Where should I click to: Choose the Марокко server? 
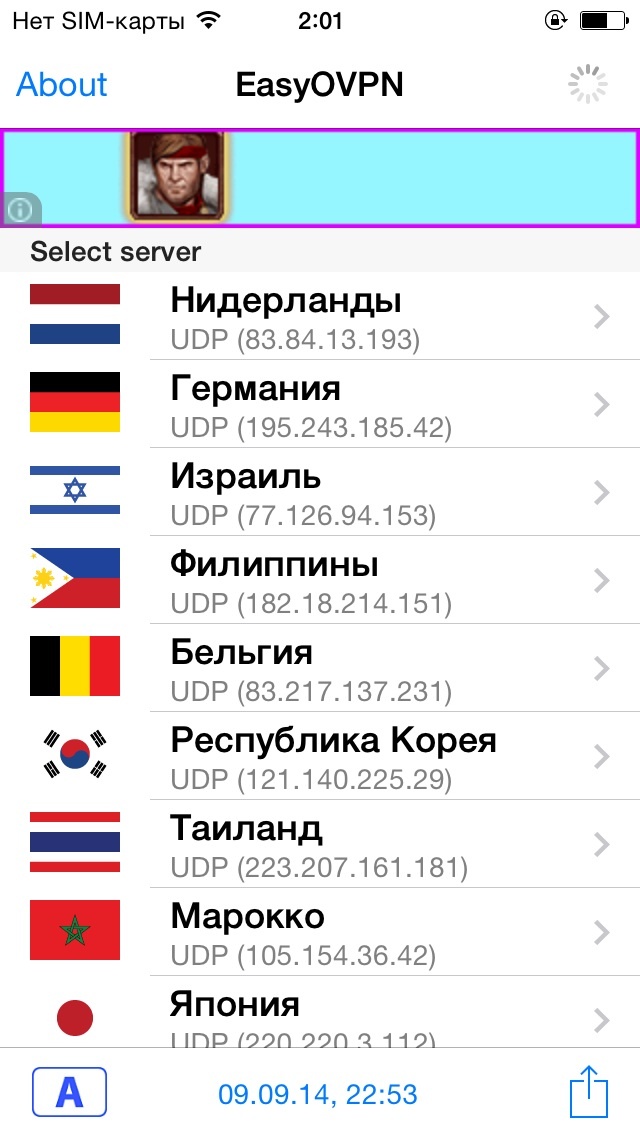[320, 932]
